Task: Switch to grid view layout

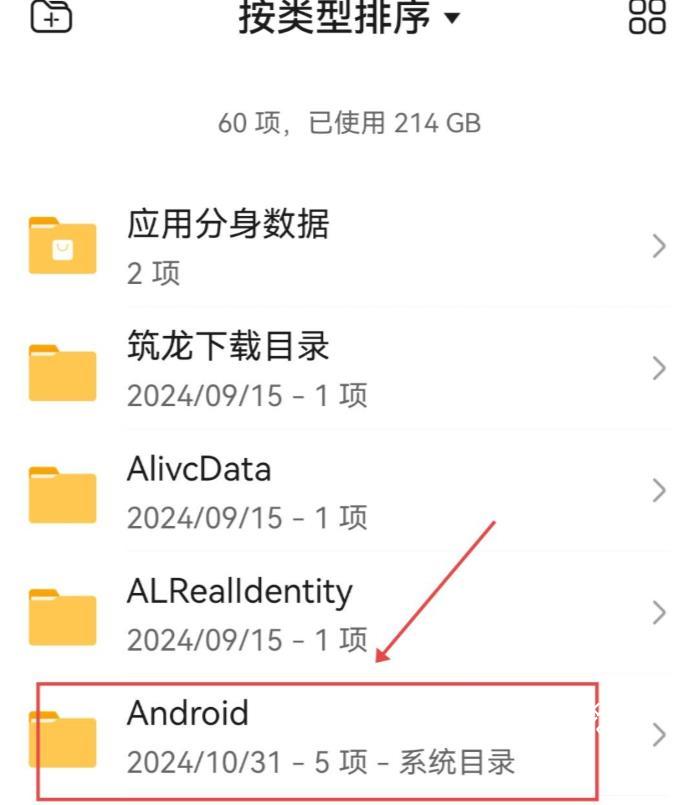Action: pos(647,16)
